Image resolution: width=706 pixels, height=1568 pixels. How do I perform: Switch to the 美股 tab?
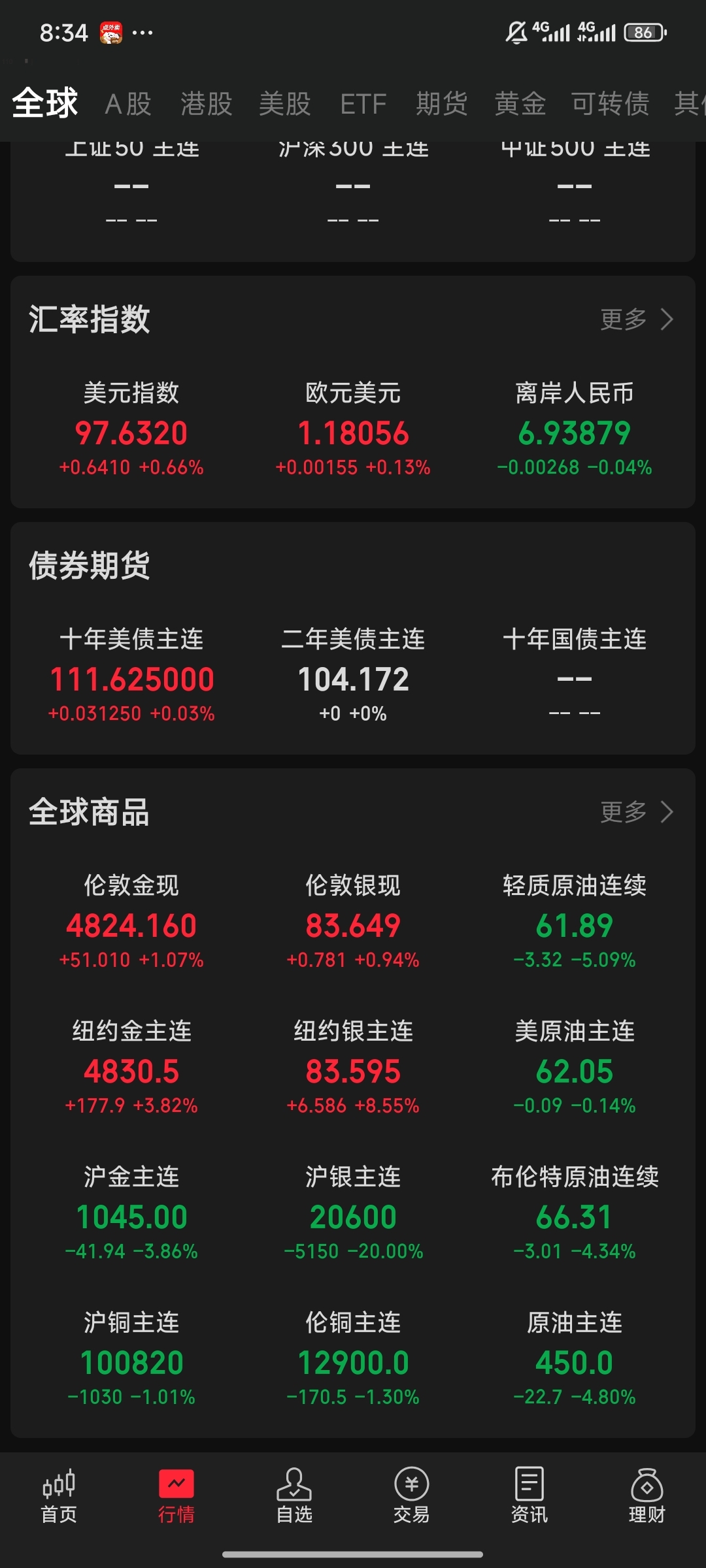[284, 105]
